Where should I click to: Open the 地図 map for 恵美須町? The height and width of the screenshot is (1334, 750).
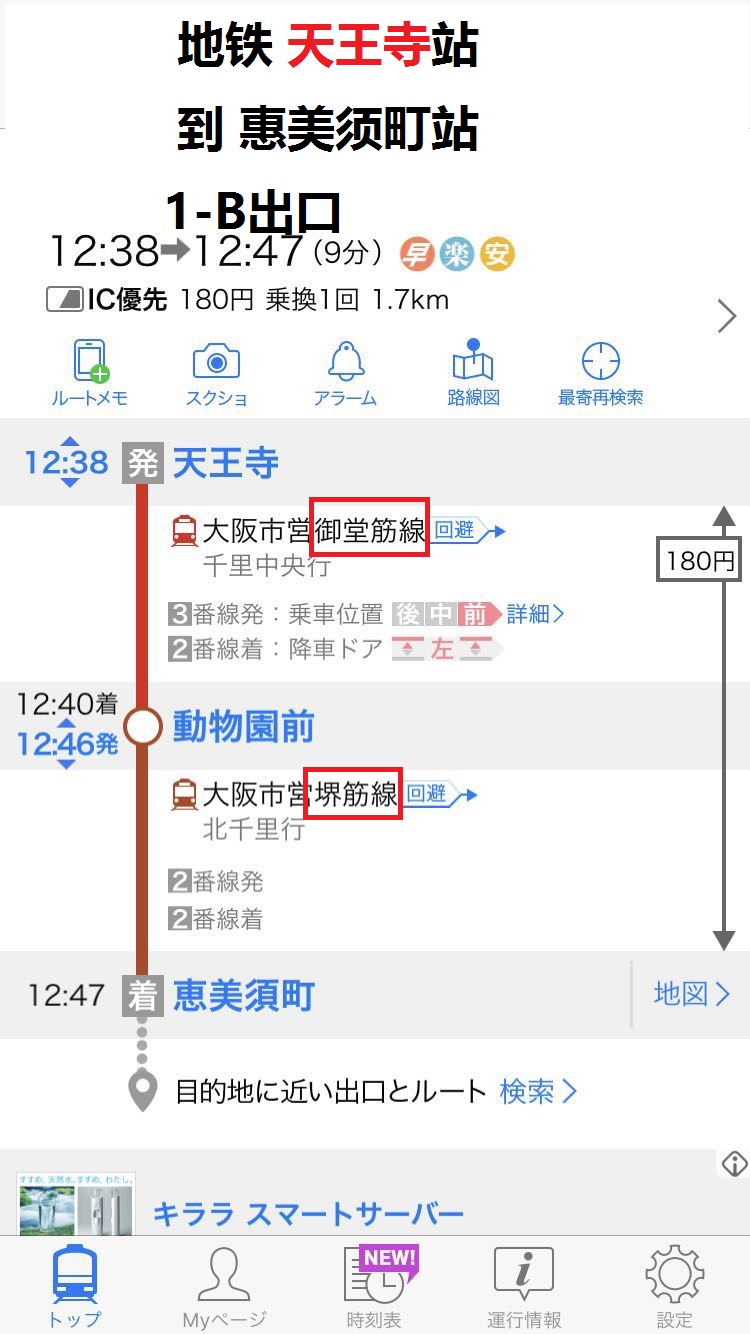(691, 994)
